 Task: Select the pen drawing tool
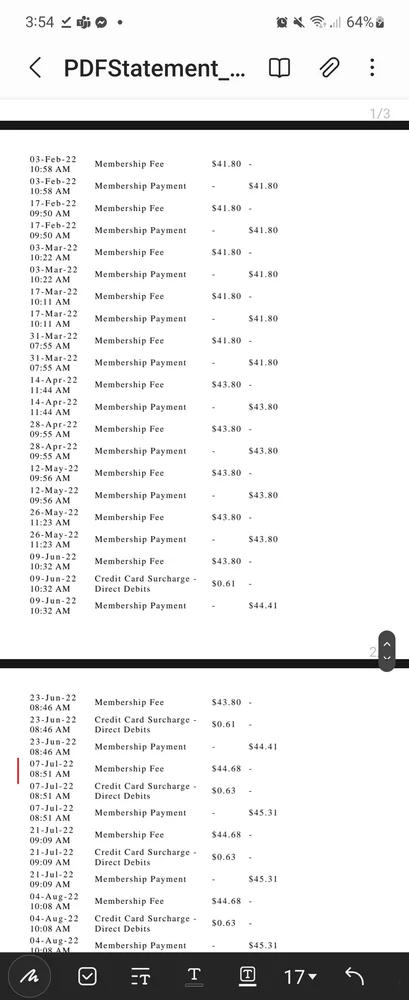click(29, 976)
